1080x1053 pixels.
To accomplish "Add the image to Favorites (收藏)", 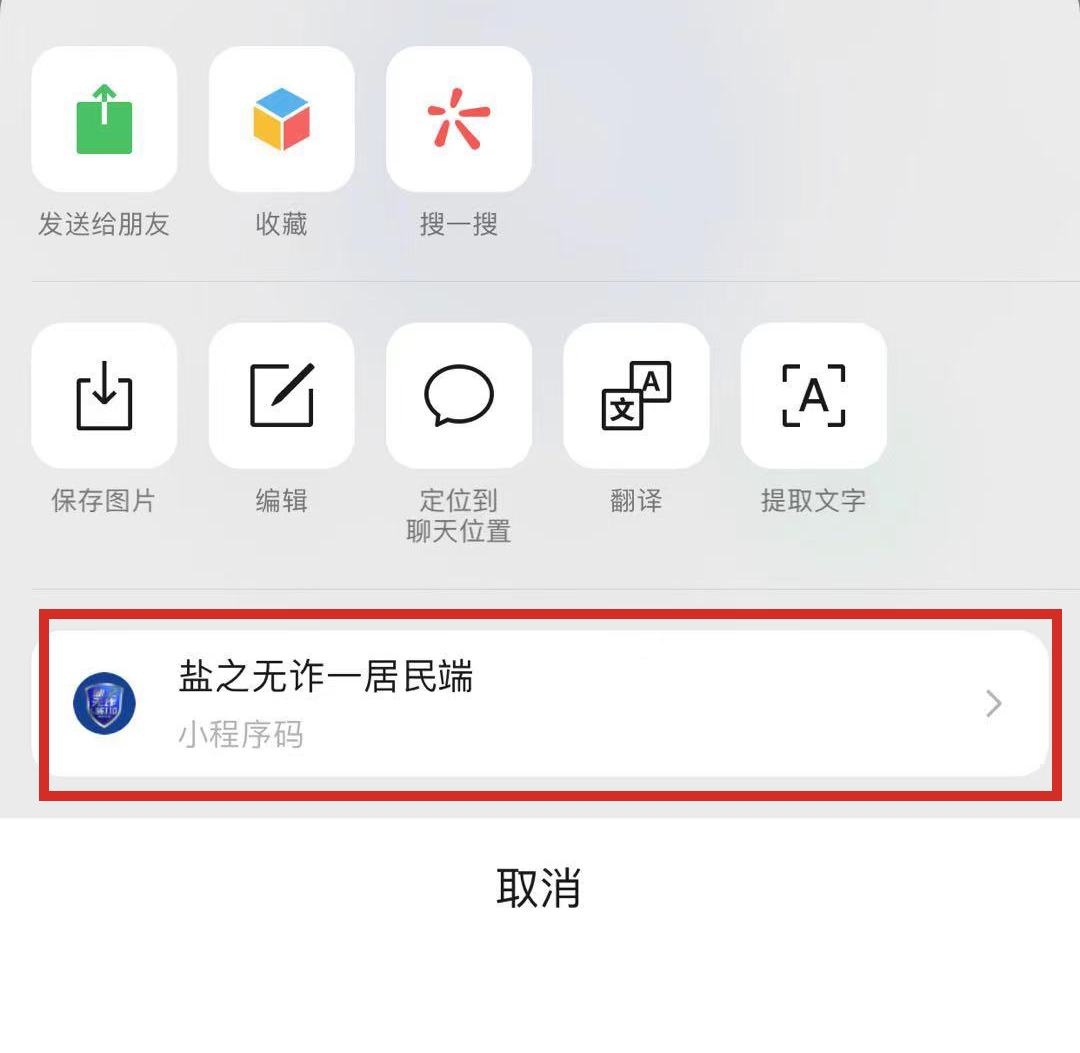I will pos(281,119).
